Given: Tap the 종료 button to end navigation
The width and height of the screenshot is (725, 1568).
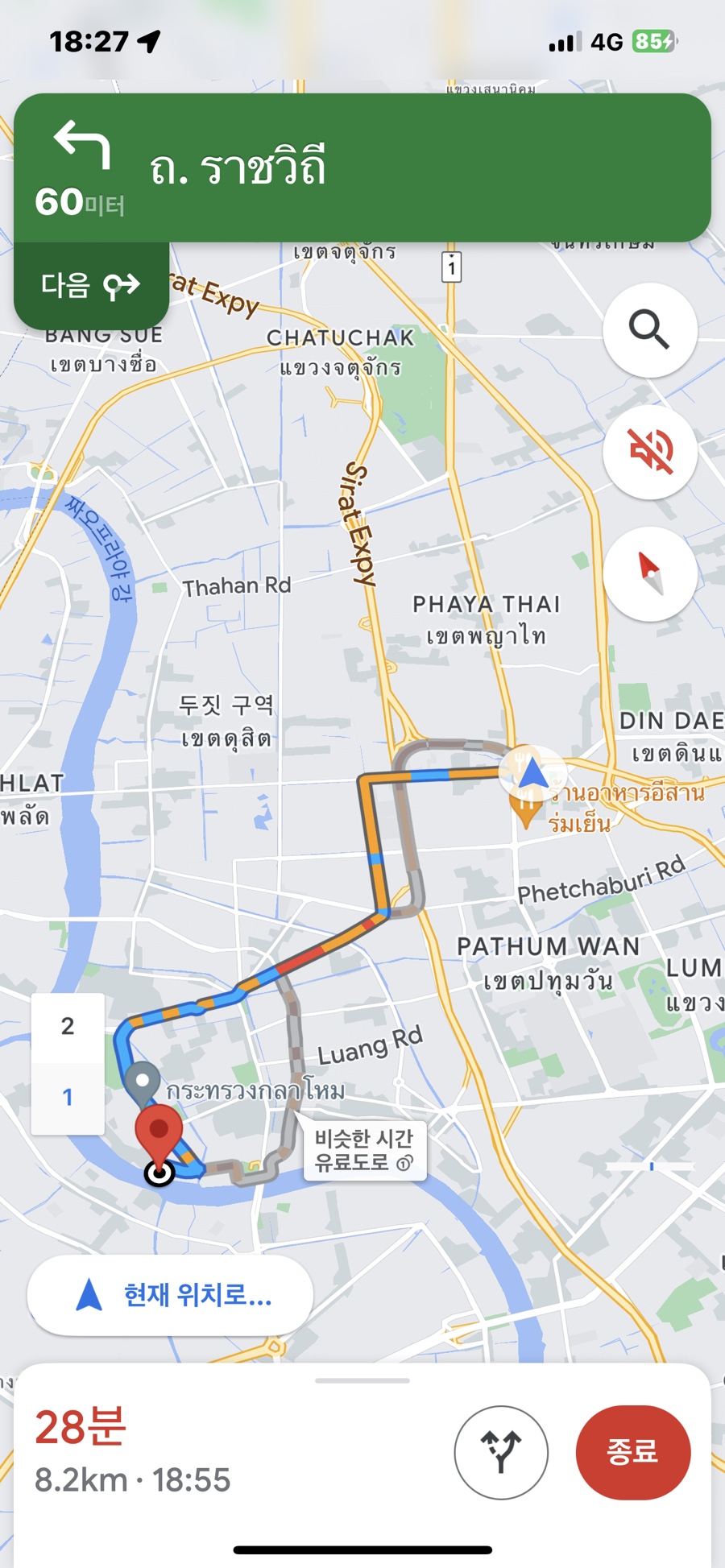Looking at the screenshot, I should pyautogui.click(x=632, y=1452).
